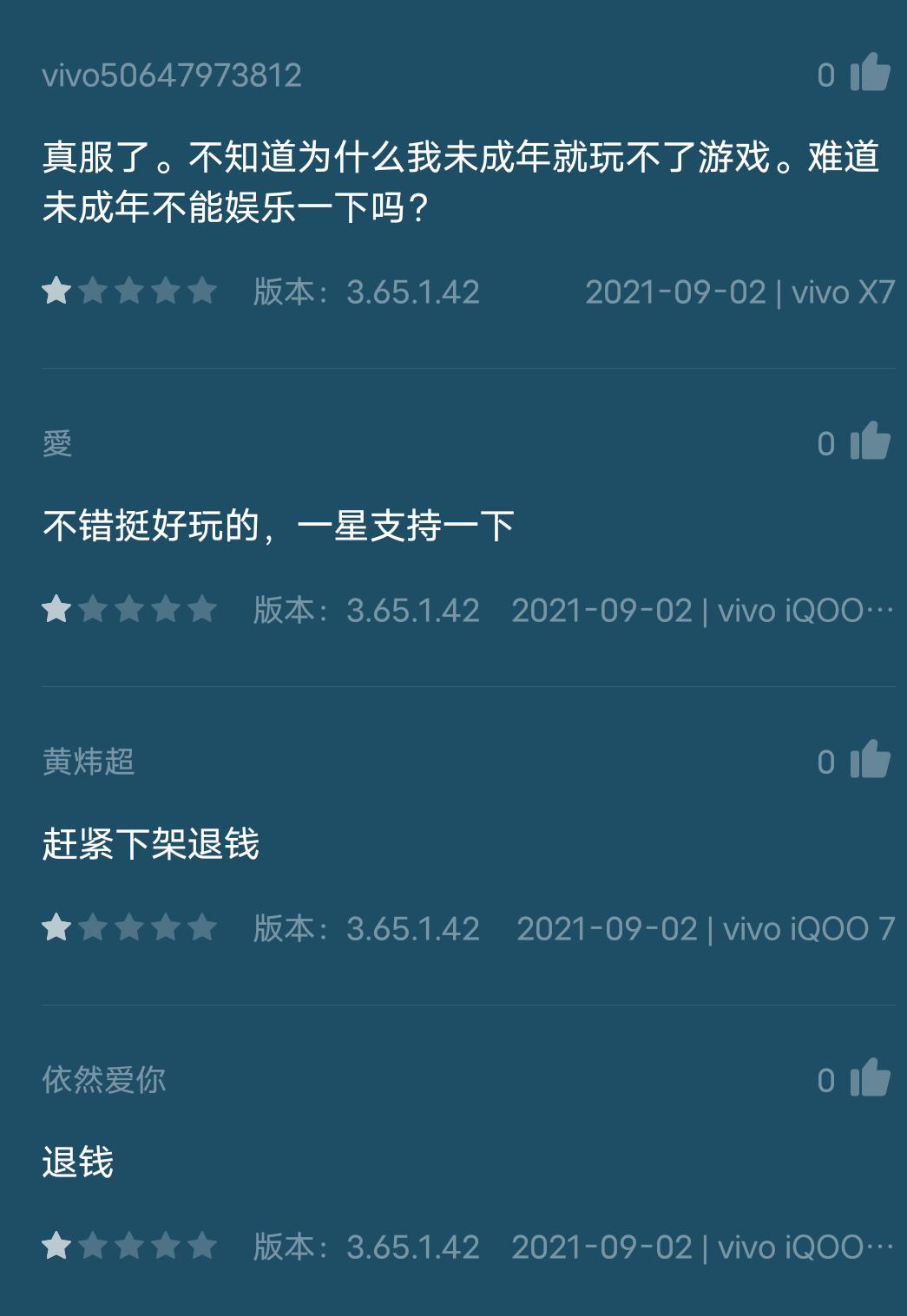This screenshot has height=1316, width=907.
Task: Click the first star under the underage complaint review
Action: (x=57, y=288)
